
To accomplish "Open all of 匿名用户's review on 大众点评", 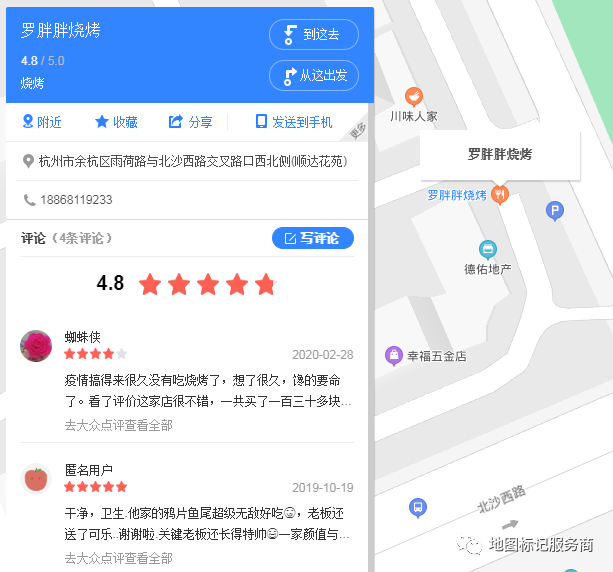I will [118, 558].
